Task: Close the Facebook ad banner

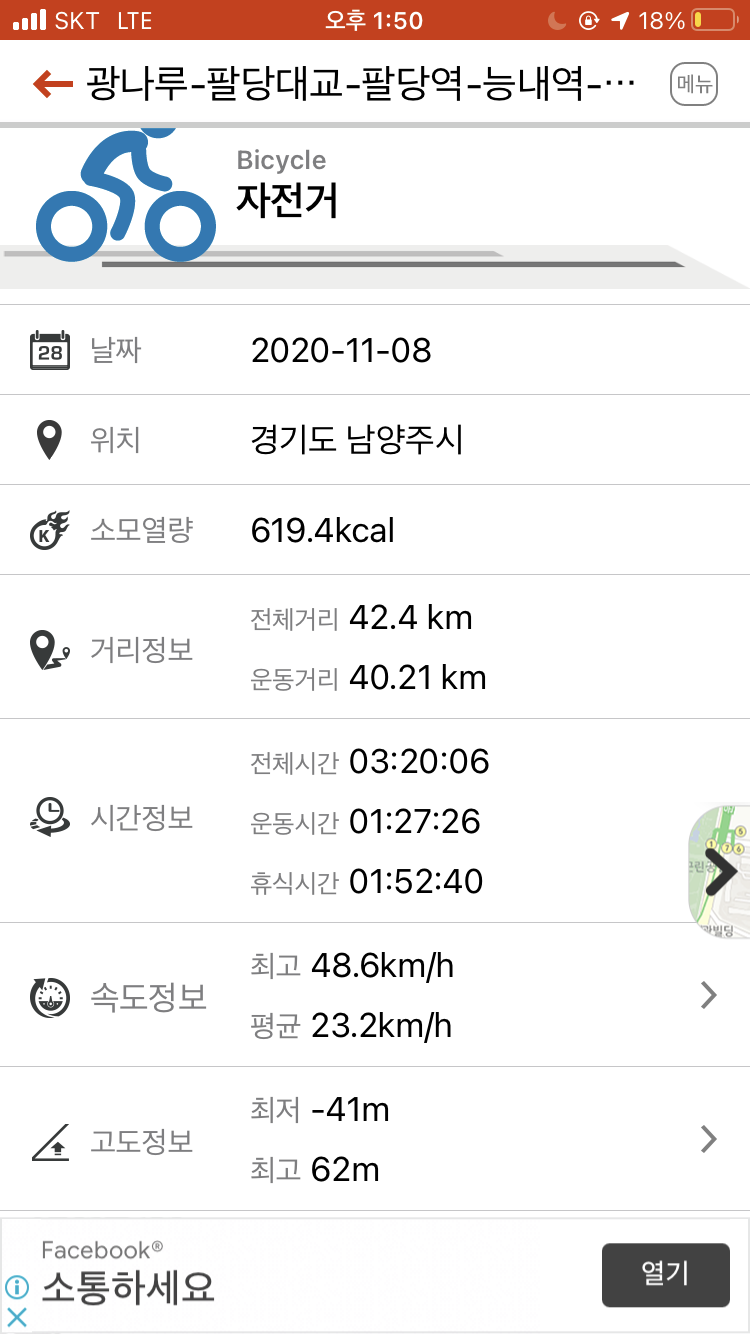Action: pyautogui.click(x=17, y=1316)
